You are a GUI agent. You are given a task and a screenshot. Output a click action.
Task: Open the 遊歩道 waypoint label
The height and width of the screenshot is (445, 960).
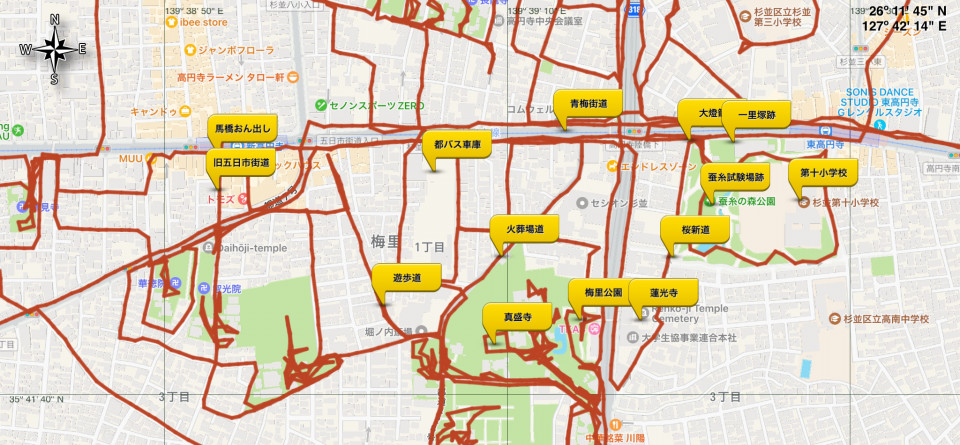point(406,277)
